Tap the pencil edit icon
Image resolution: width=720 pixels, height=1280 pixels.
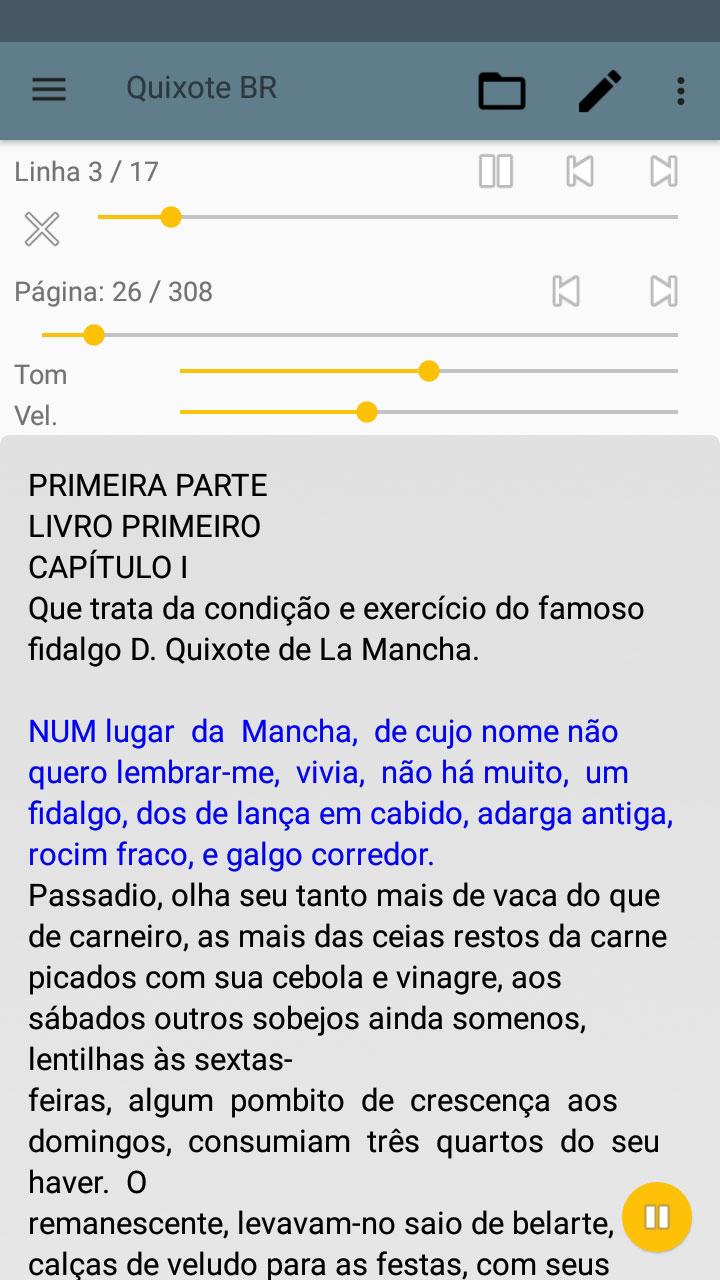(x=600, y=91)
